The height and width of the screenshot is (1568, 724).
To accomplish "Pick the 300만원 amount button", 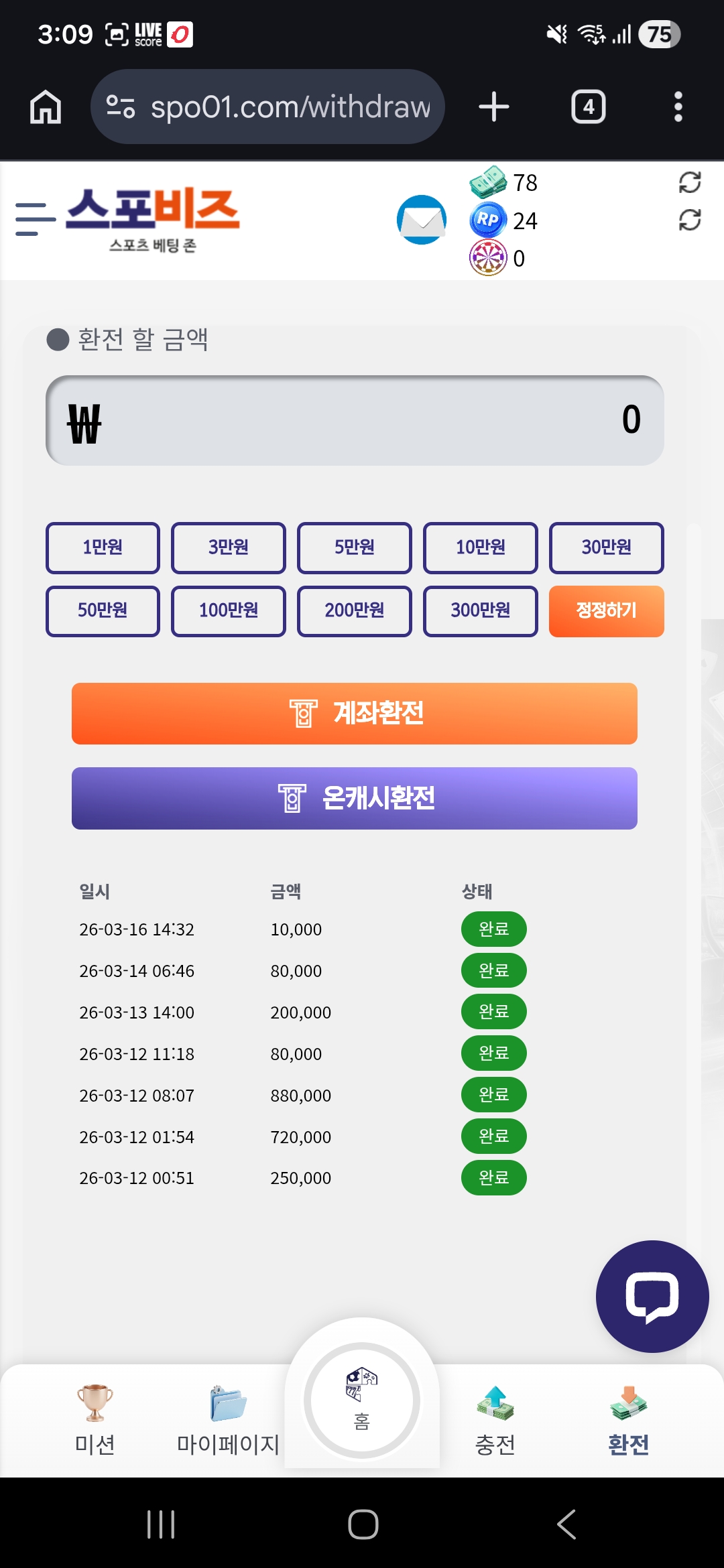I will [x=480, y=610].
